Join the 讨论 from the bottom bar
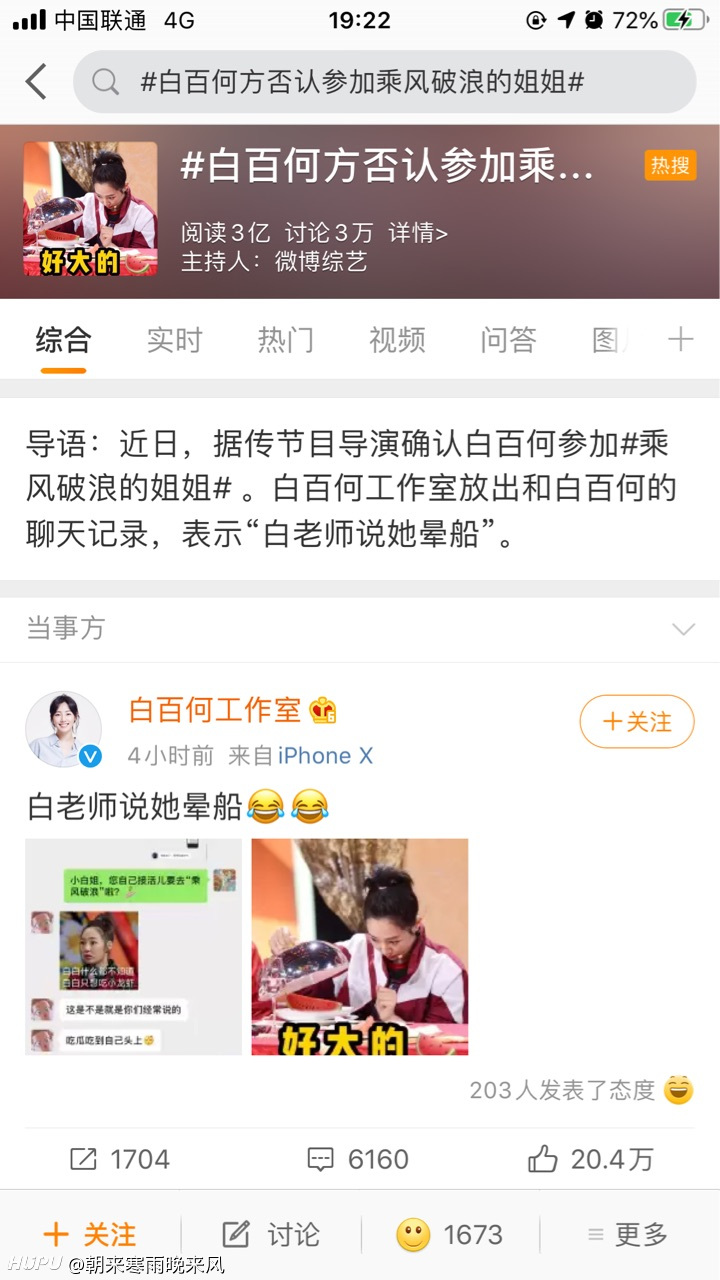Screen dimensions: 720x1280 271,1235
